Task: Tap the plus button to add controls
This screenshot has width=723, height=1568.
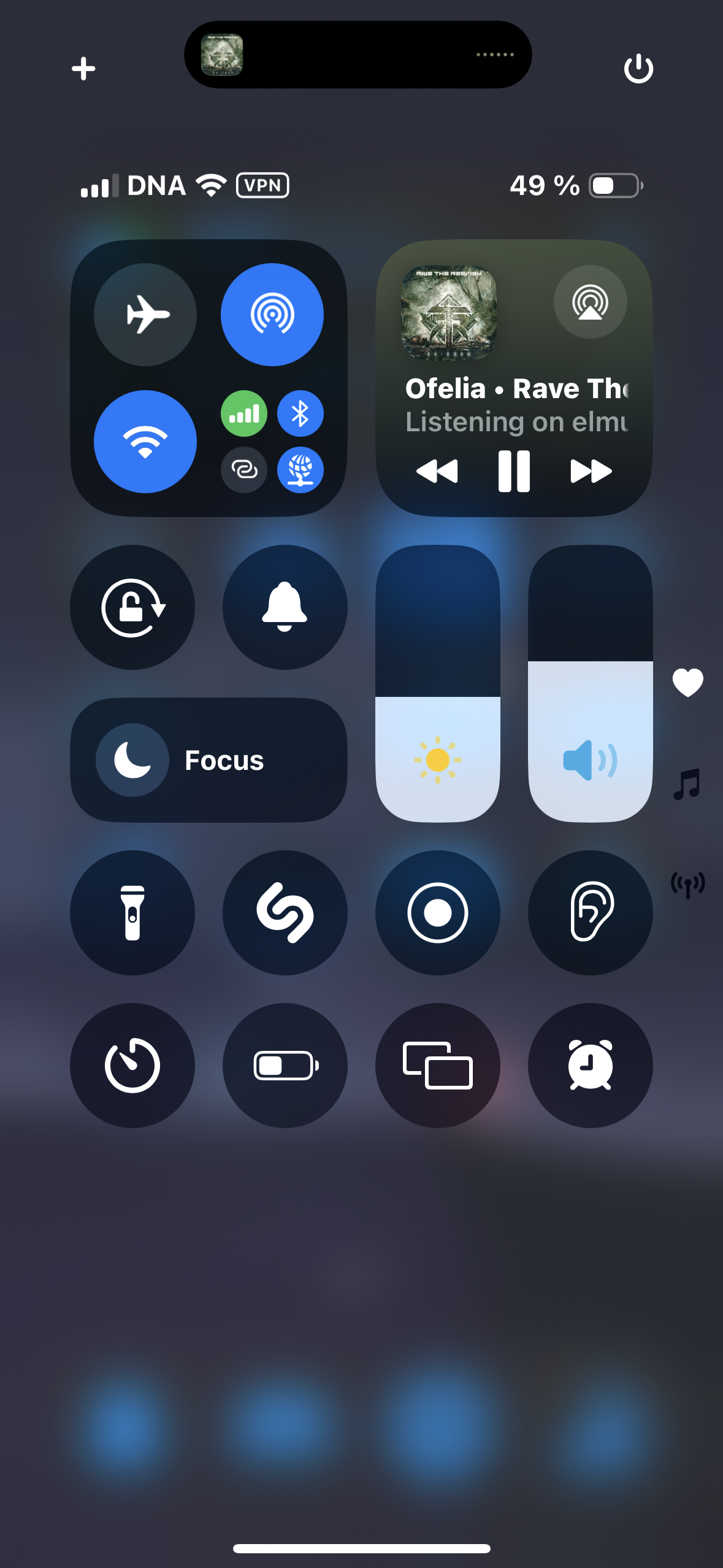Action: point(83,69)
